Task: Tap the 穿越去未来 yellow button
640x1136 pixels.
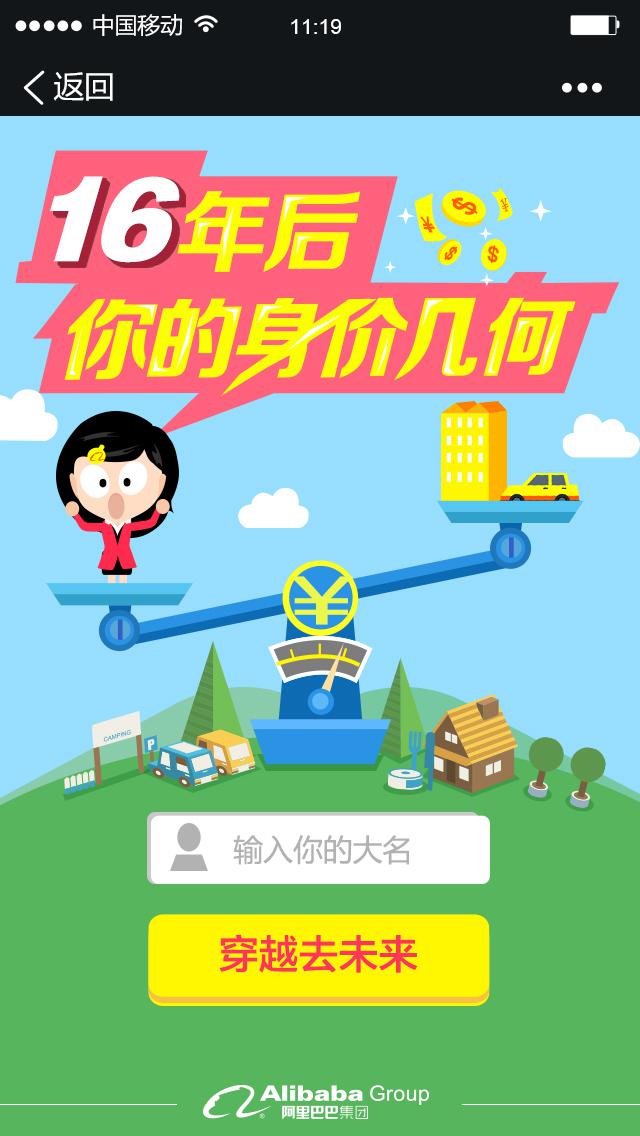Action: click(319, 956)
